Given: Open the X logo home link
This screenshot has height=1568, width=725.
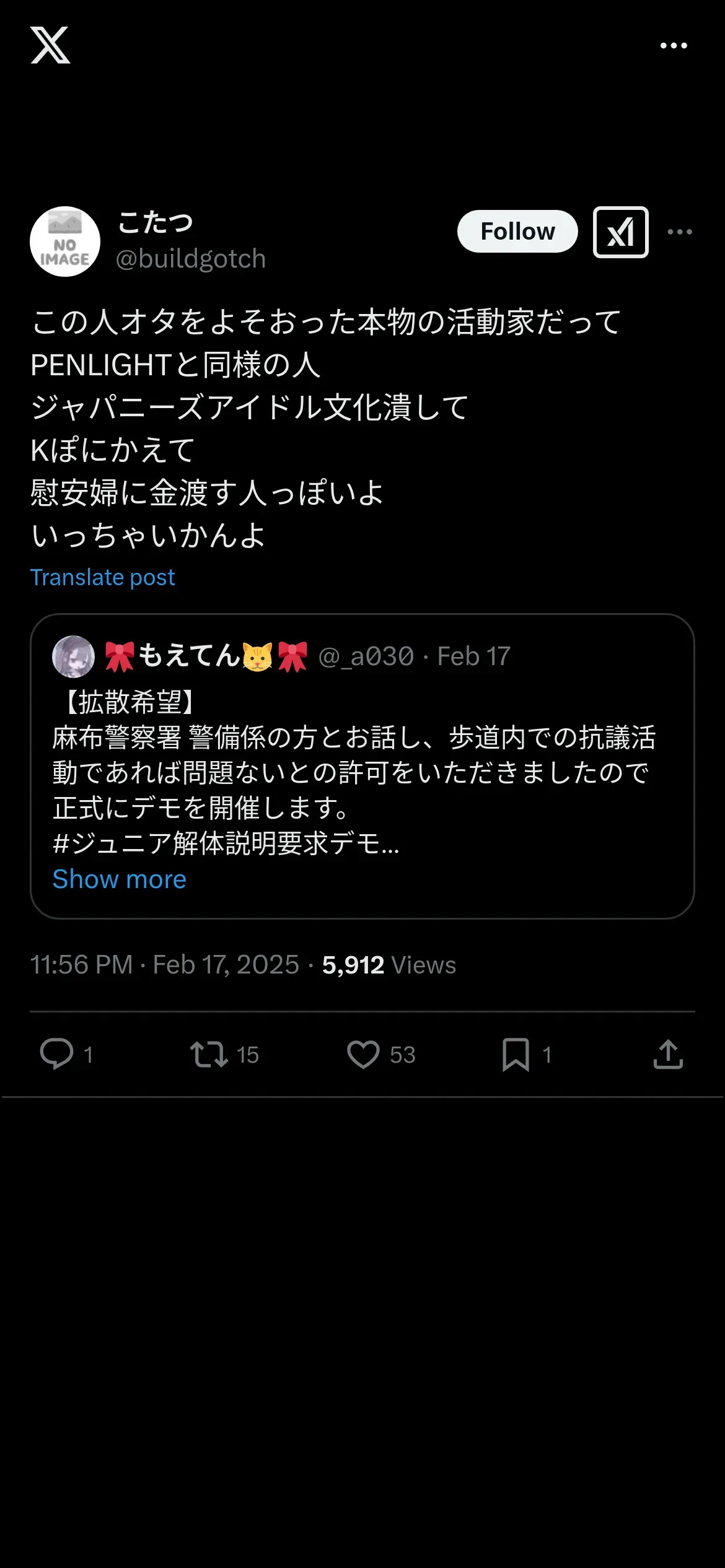Looking at the screenshot, I should [x=50, y=45].
